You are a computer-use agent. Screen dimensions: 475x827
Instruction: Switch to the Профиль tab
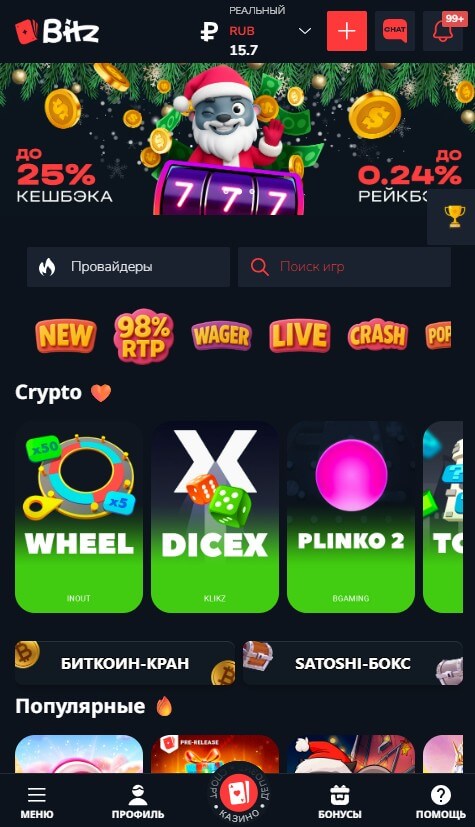[x=138, y=802]
